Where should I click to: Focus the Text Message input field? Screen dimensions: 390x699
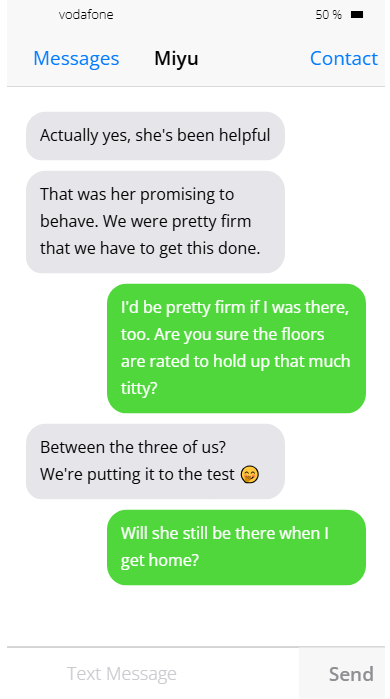153,673
